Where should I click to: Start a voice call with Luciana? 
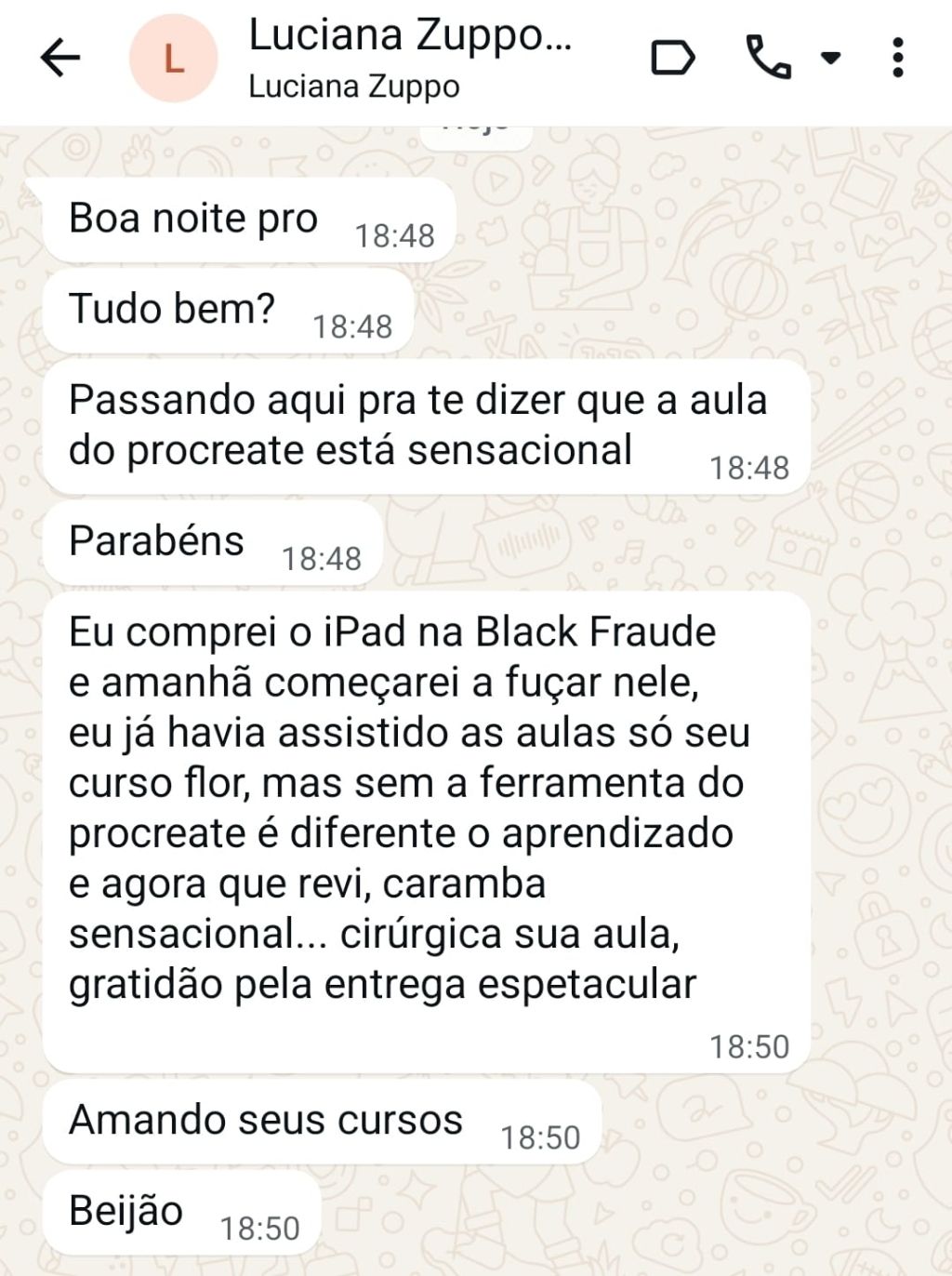click(769, 58)
